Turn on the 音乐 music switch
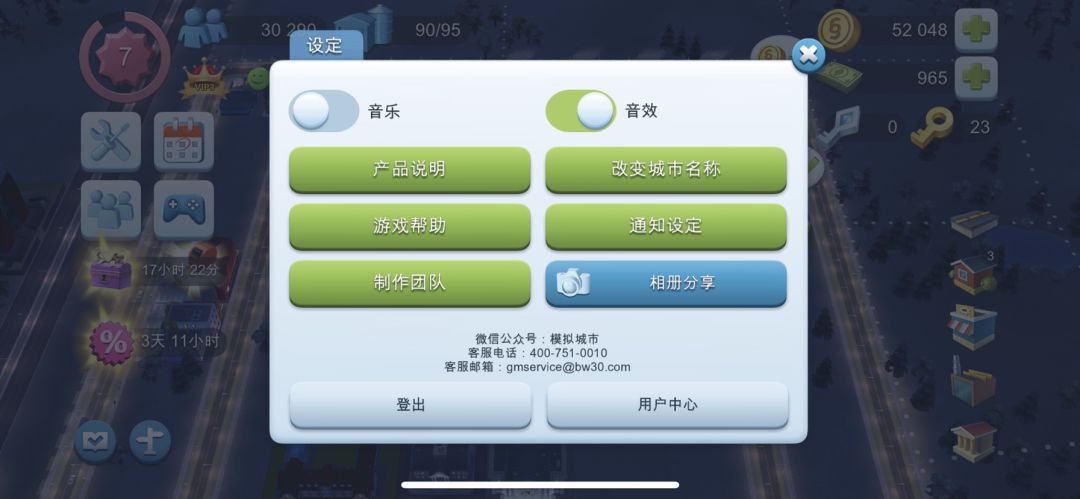The width and height of the screenshot is (1080, 499). click(x=323, y=111)
